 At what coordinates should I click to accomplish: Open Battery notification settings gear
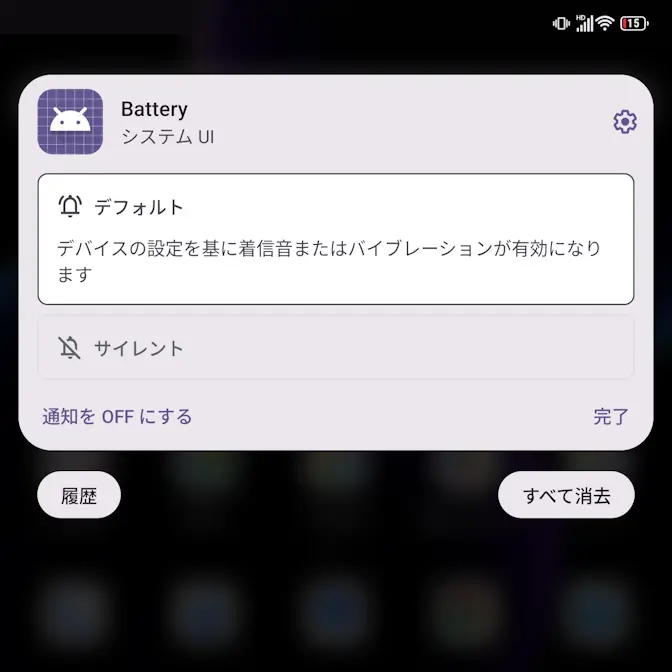pos(625,122)
